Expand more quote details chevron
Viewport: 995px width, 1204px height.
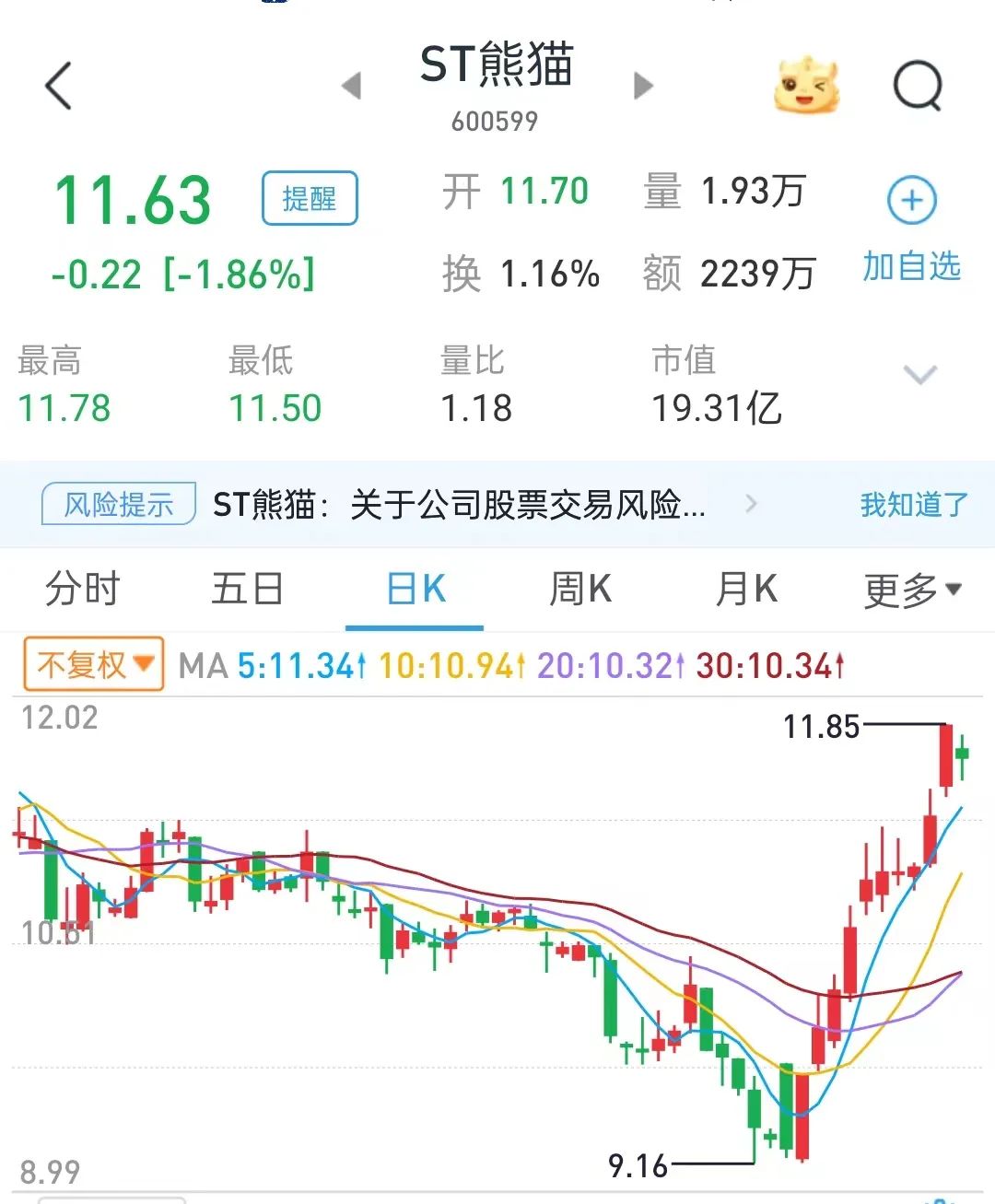tap(919, 375)
